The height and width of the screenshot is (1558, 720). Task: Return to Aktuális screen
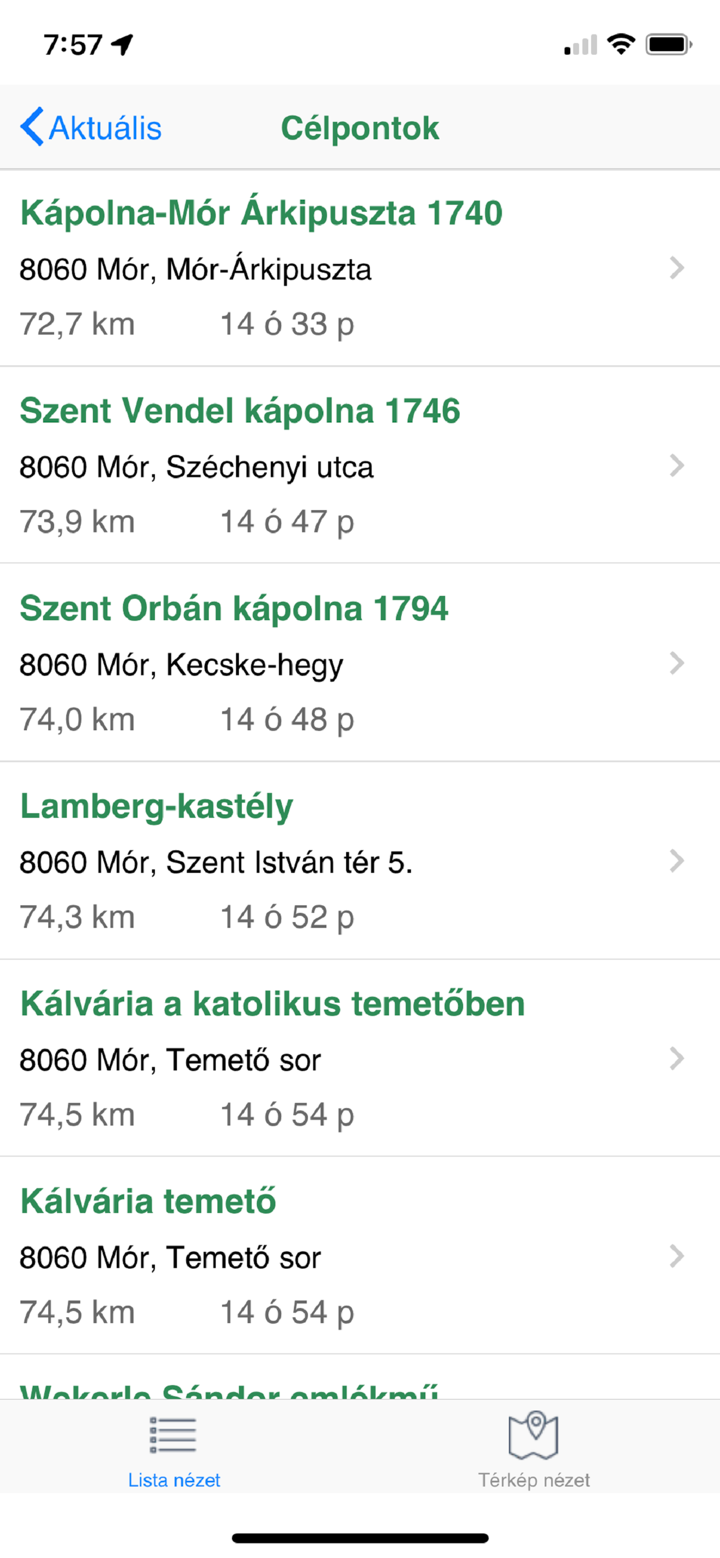tap(90, 127)
